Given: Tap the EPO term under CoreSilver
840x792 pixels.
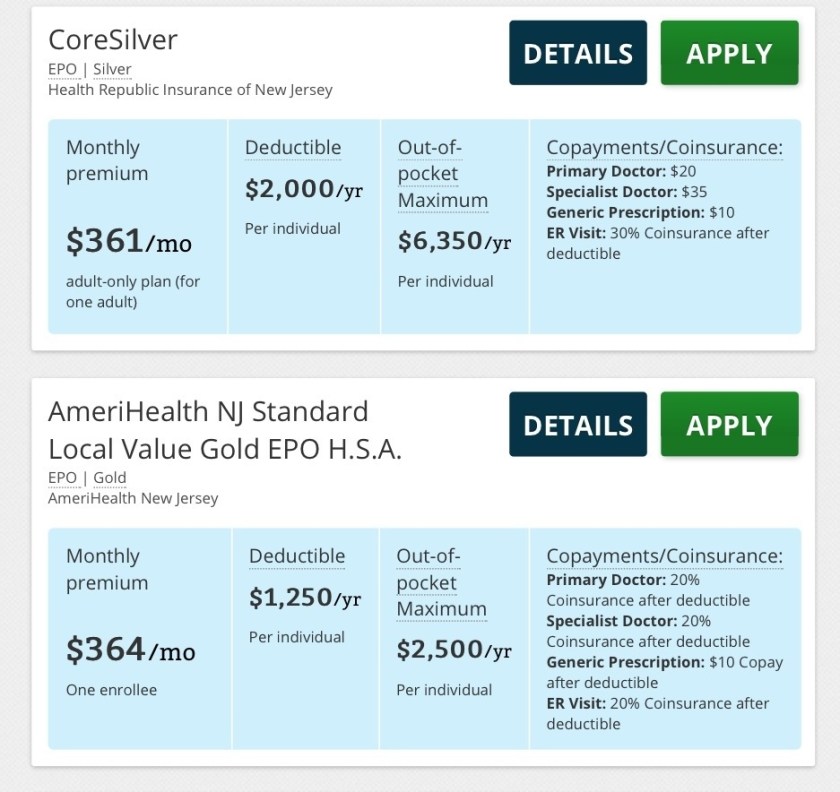Looking at the screenshot, I should point(62,69).
